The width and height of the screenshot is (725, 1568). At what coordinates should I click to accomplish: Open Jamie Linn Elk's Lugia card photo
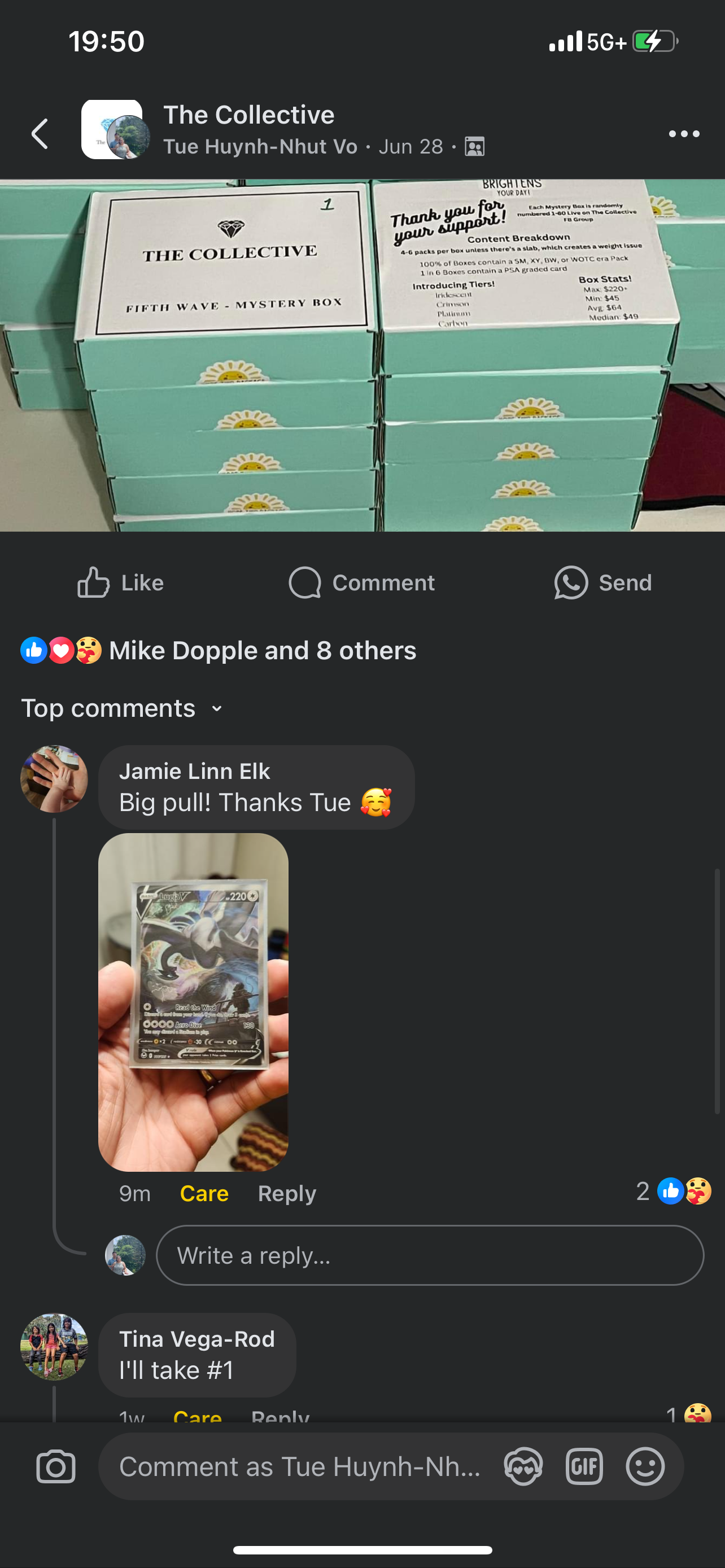click(x=193, y=1001)
